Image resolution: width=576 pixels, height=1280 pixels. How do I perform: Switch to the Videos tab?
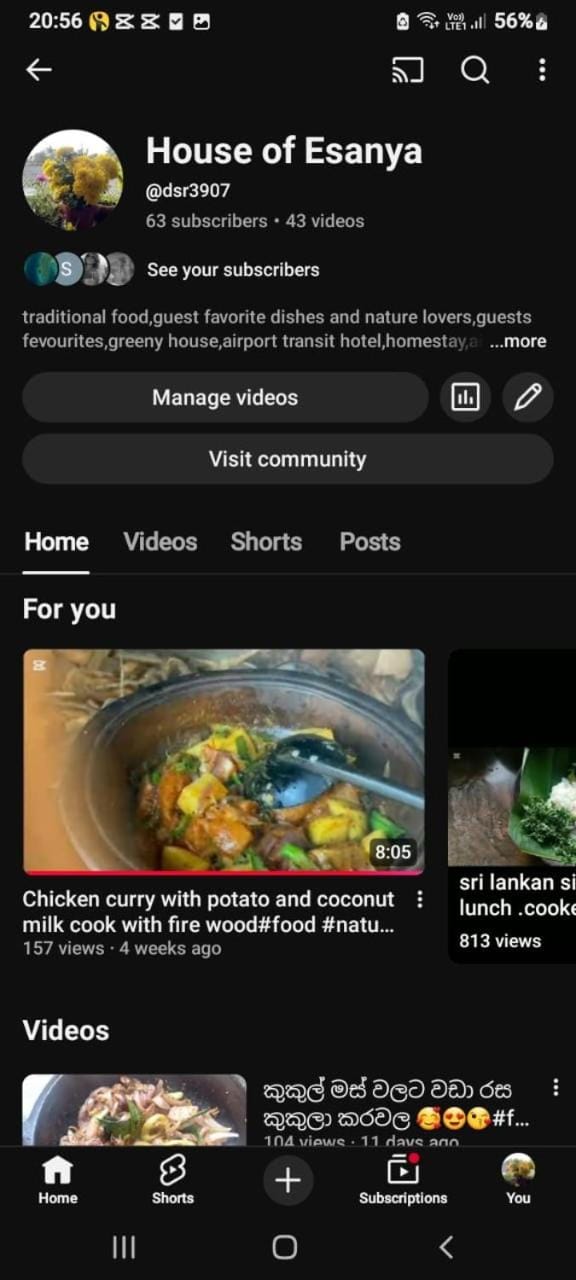click(160, 541)
